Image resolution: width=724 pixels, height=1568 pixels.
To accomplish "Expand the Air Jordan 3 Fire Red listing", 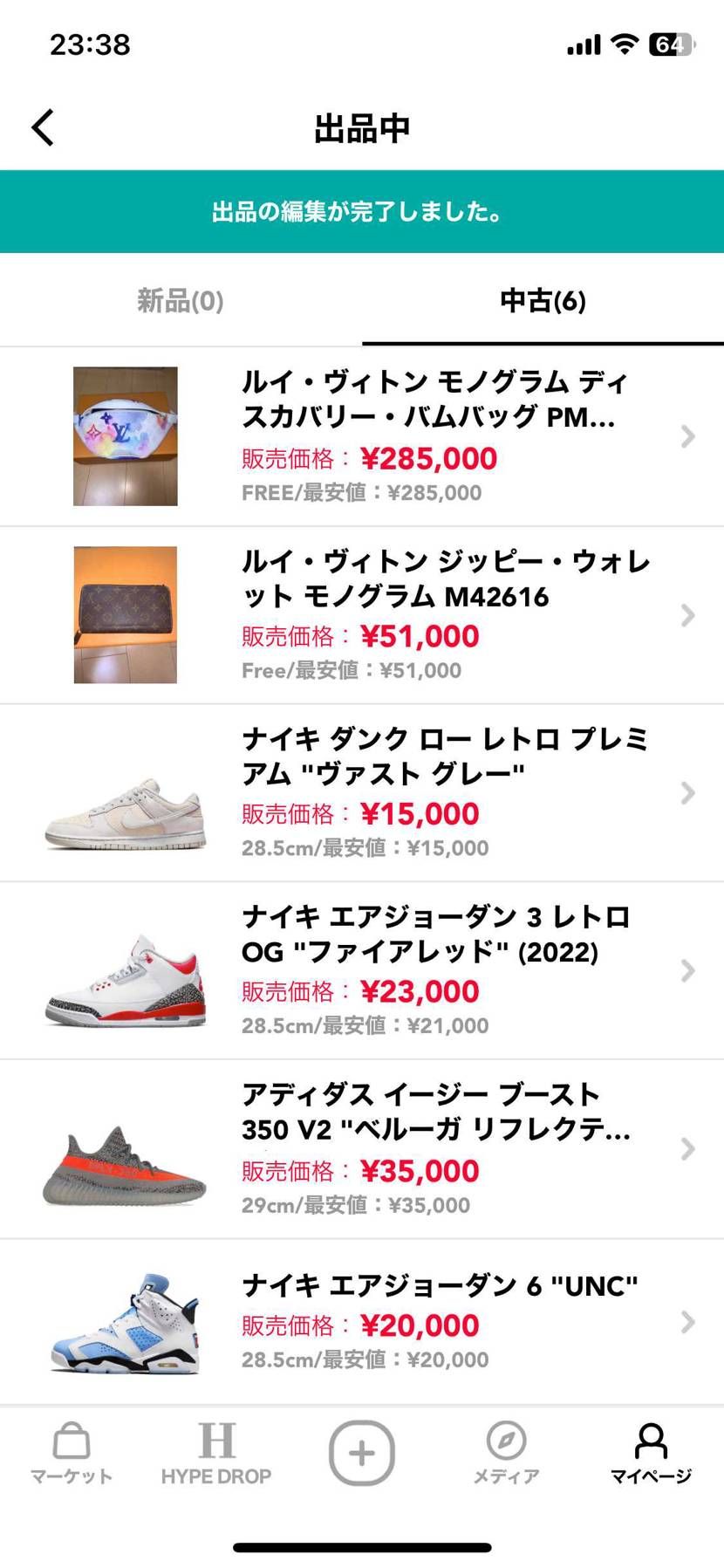I will pyautogui.click(x=687, y=971).
